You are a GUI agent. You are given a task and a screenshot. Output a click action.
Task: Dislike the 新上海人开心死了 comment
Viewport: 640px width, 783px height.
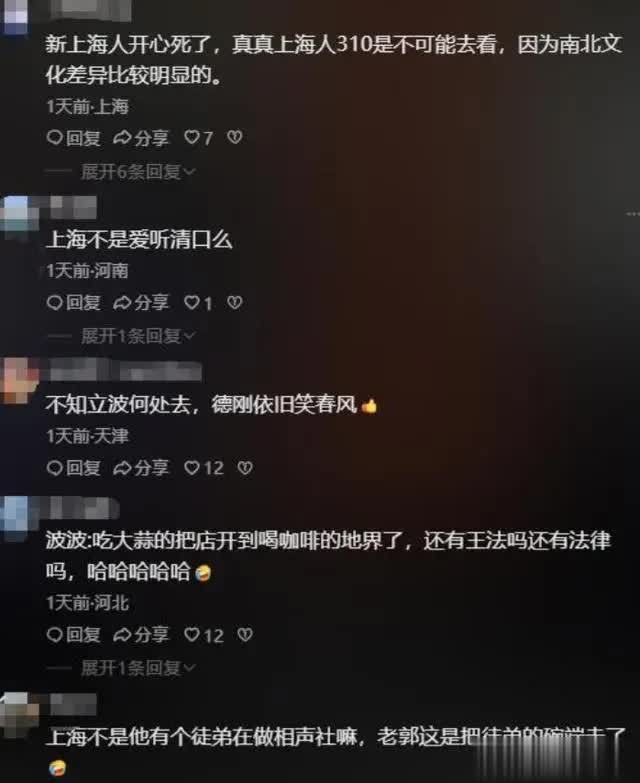[x=235, y=138]
